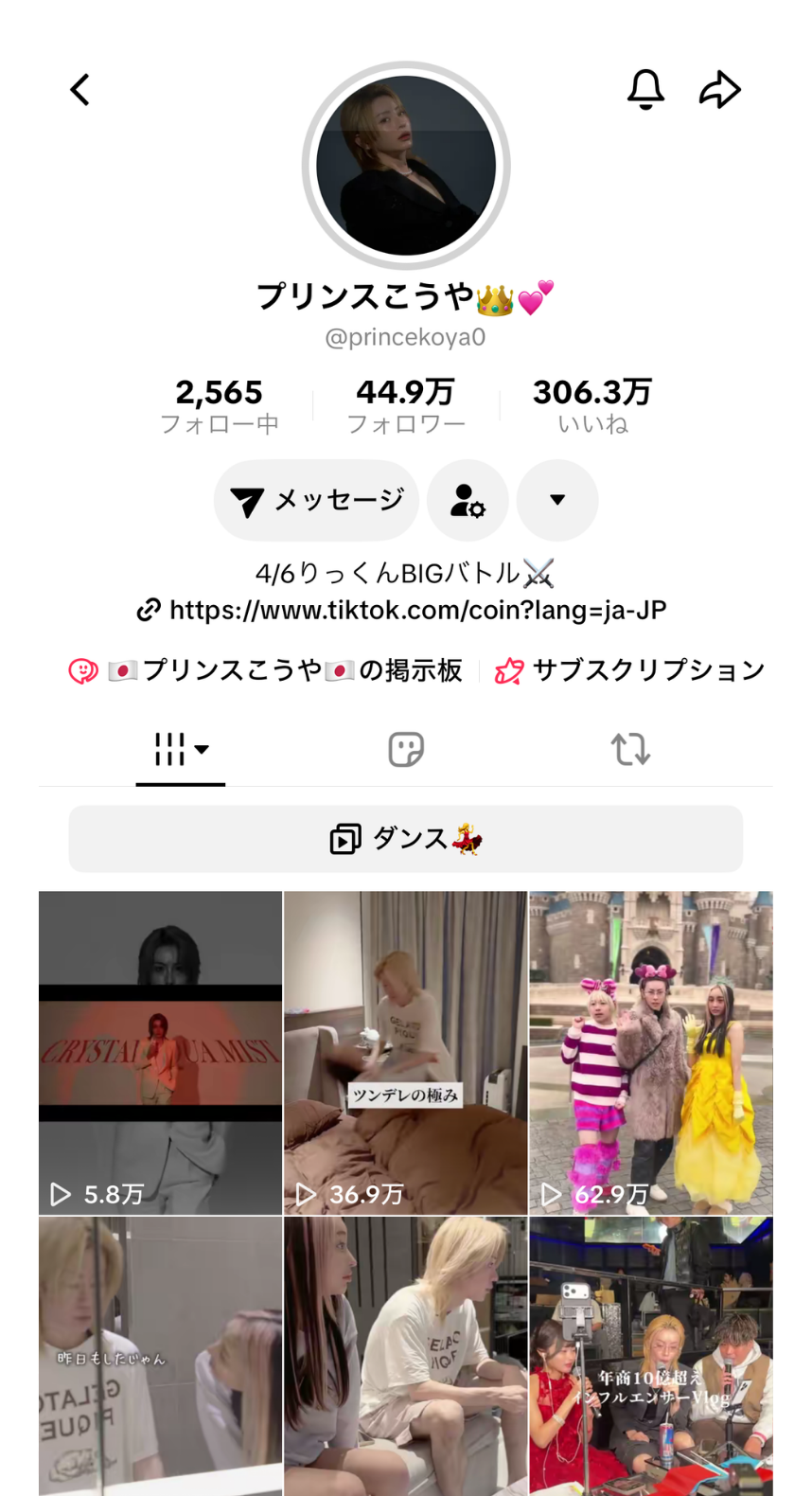The width and height of the screenshot is (812, 1496).
Task: Play the video with 5.8万 views
Action: tap(160, 1053)
